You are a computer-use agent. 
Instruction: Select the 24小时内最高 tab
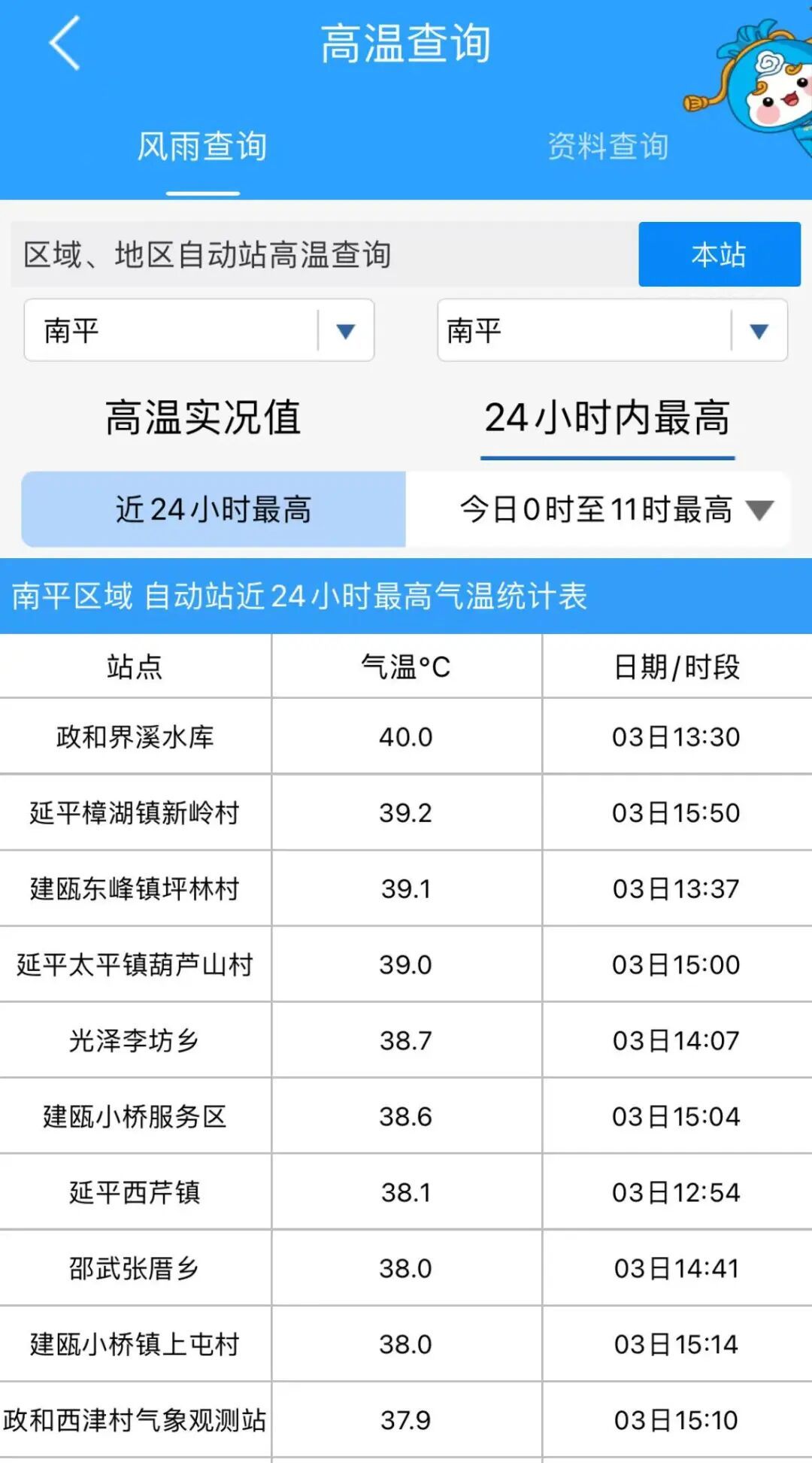click(607, 417)
